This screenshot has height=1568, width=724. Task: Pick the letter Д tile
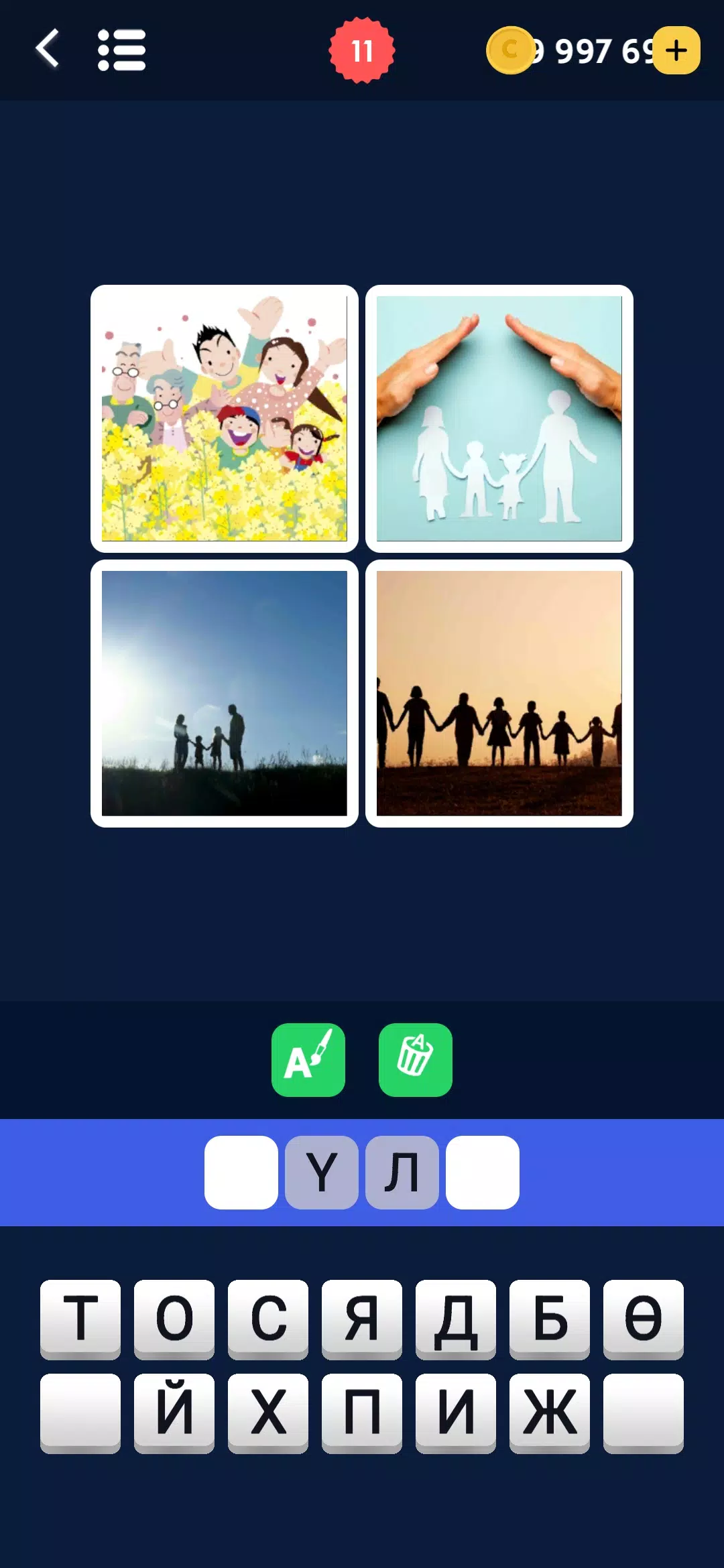(456, 1319)
